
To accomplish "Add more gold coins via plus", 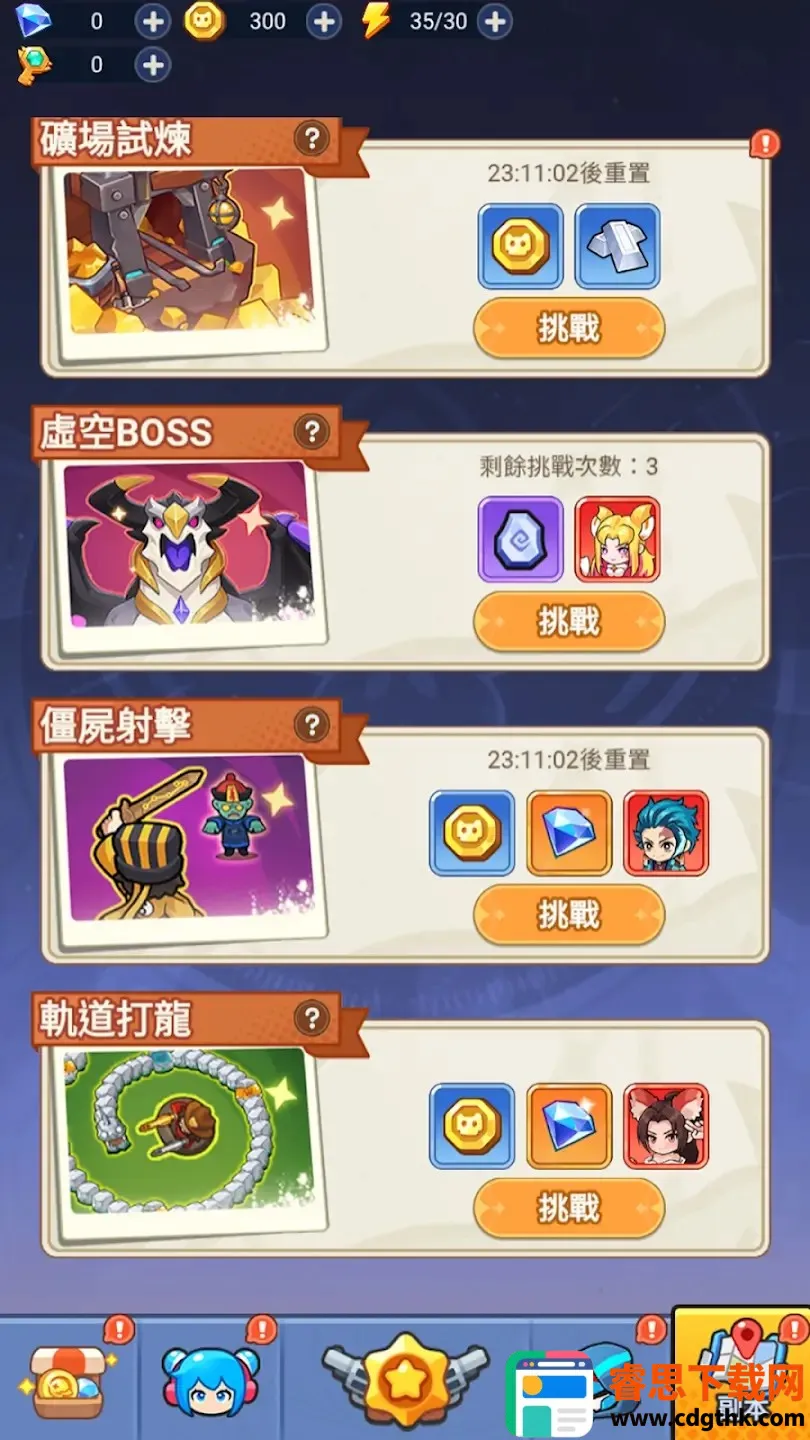I will [323, 21].
